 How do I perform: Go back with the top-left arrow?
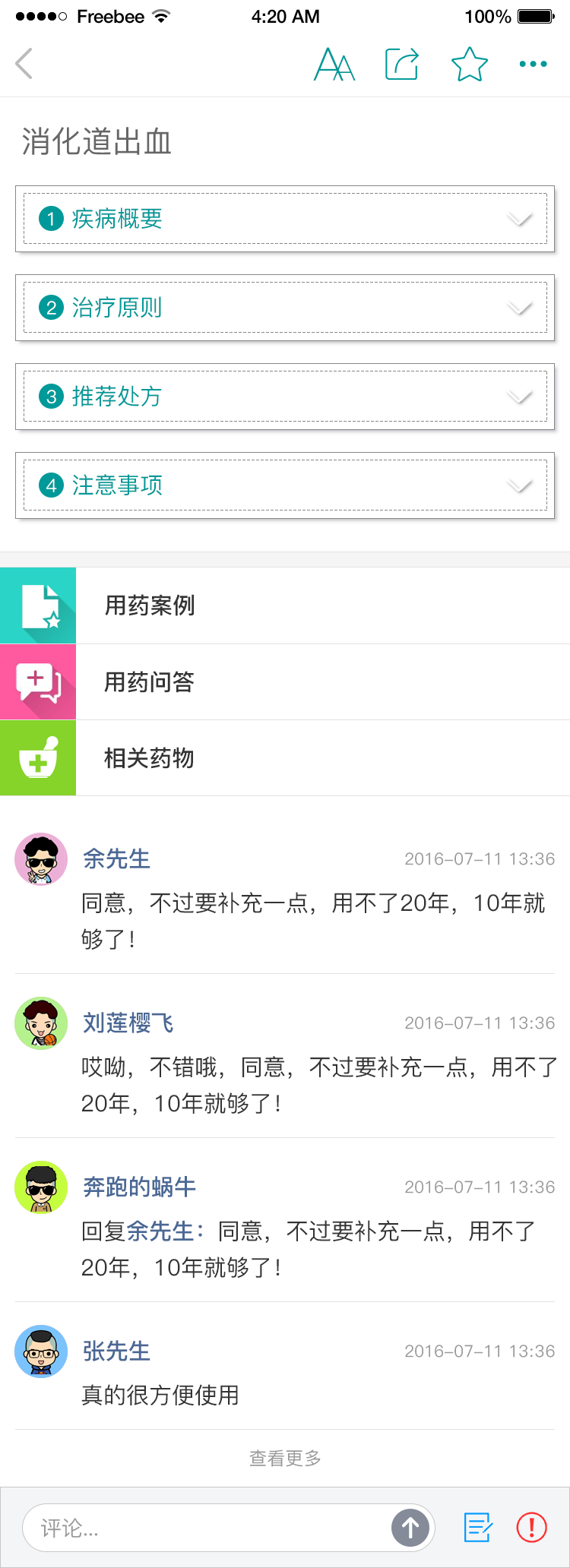[24, 64]
